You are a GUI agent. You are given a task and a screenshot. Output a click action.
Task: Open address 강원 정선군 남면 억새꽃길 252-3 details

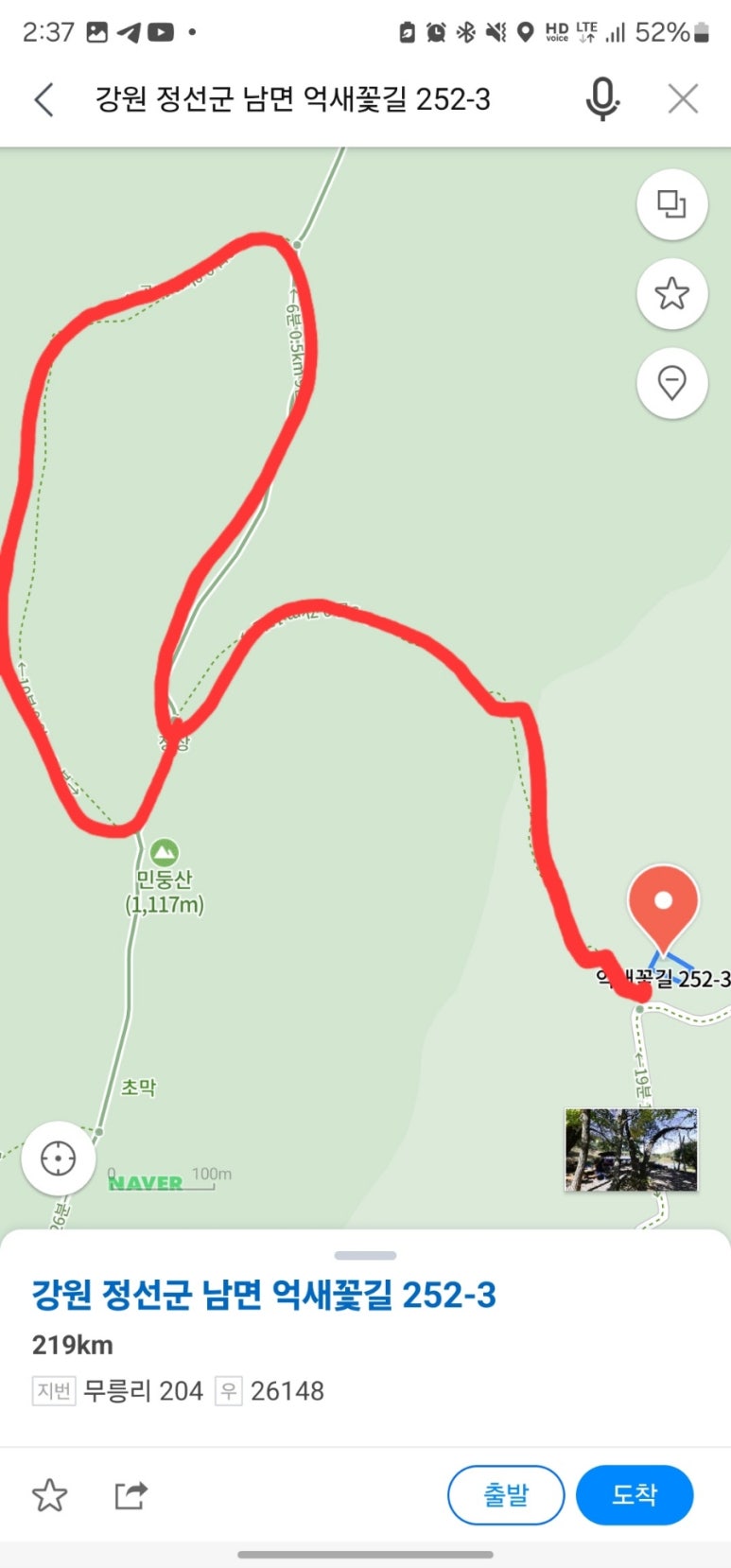click(264, 1296)
